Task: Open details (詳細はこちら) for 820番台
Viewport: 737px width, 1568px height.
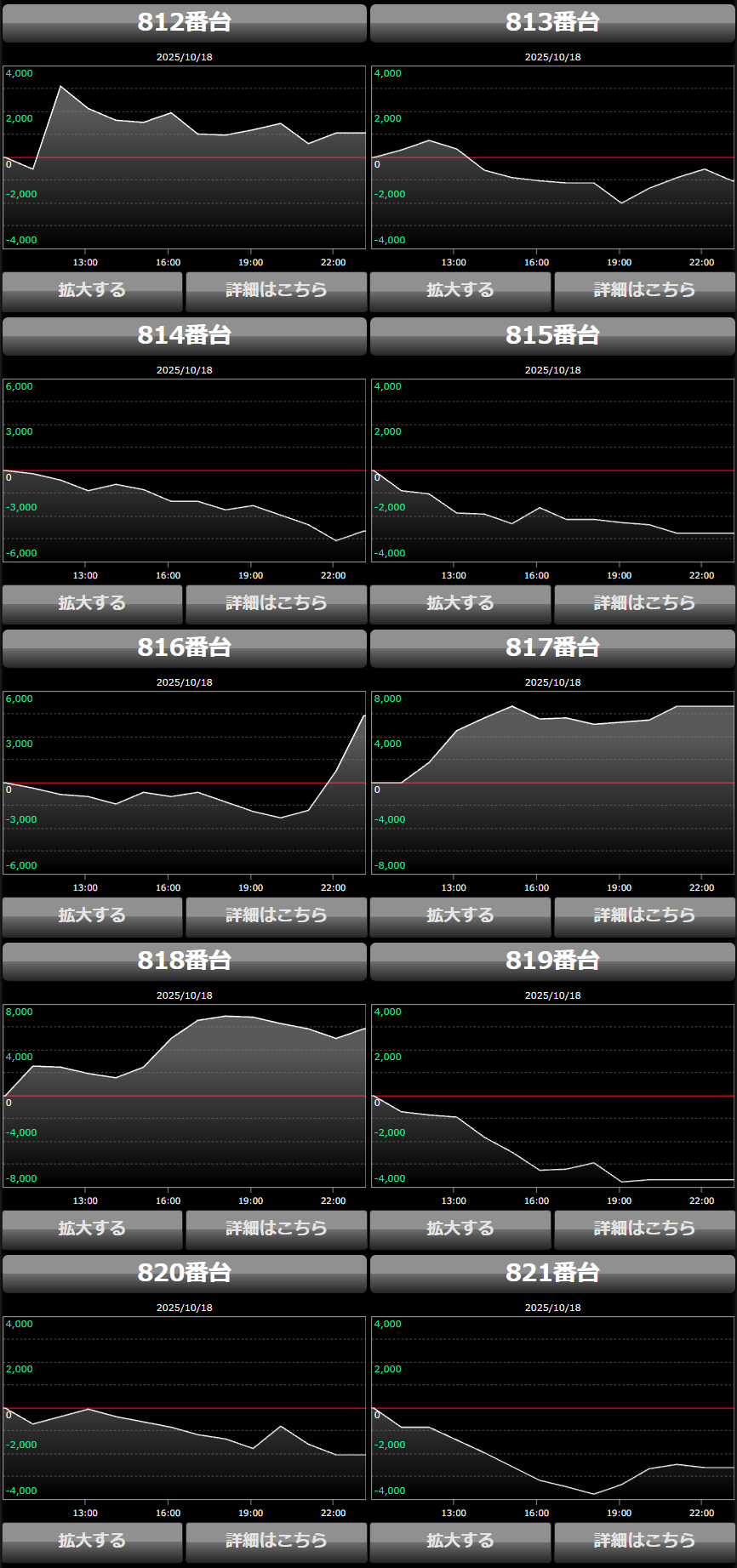Action: (x=276, y=1541)
